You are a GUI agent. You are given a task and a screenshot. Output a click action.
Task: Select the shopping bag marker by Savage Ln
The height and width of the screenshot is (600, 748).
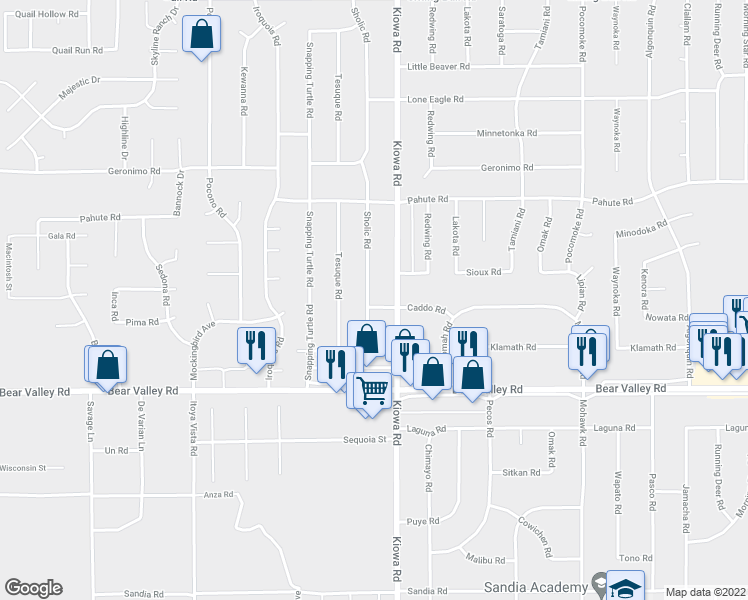(107, 366)
